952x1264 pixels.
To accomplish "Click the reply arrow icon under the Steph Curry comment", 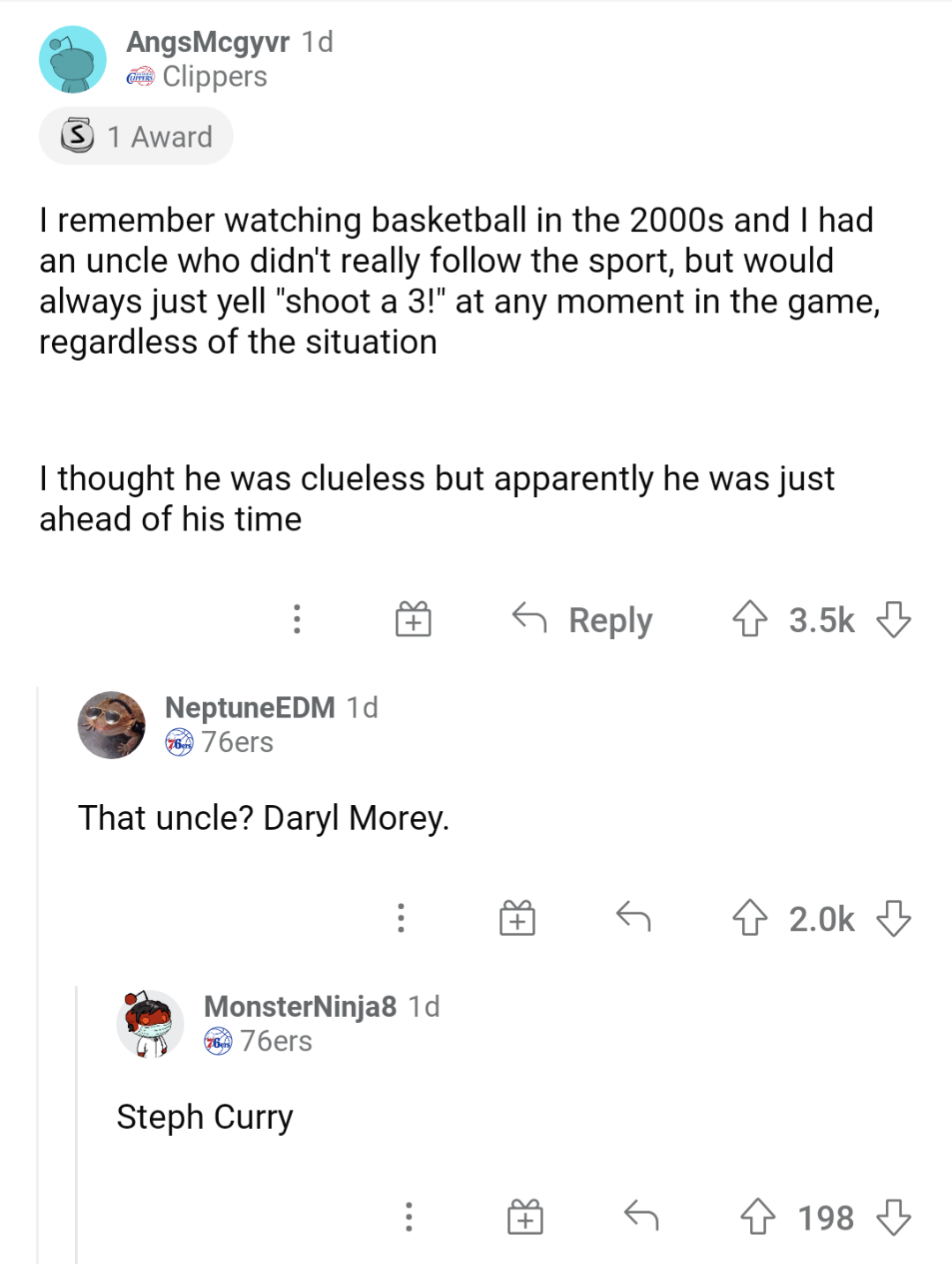I will point(641,1216).
